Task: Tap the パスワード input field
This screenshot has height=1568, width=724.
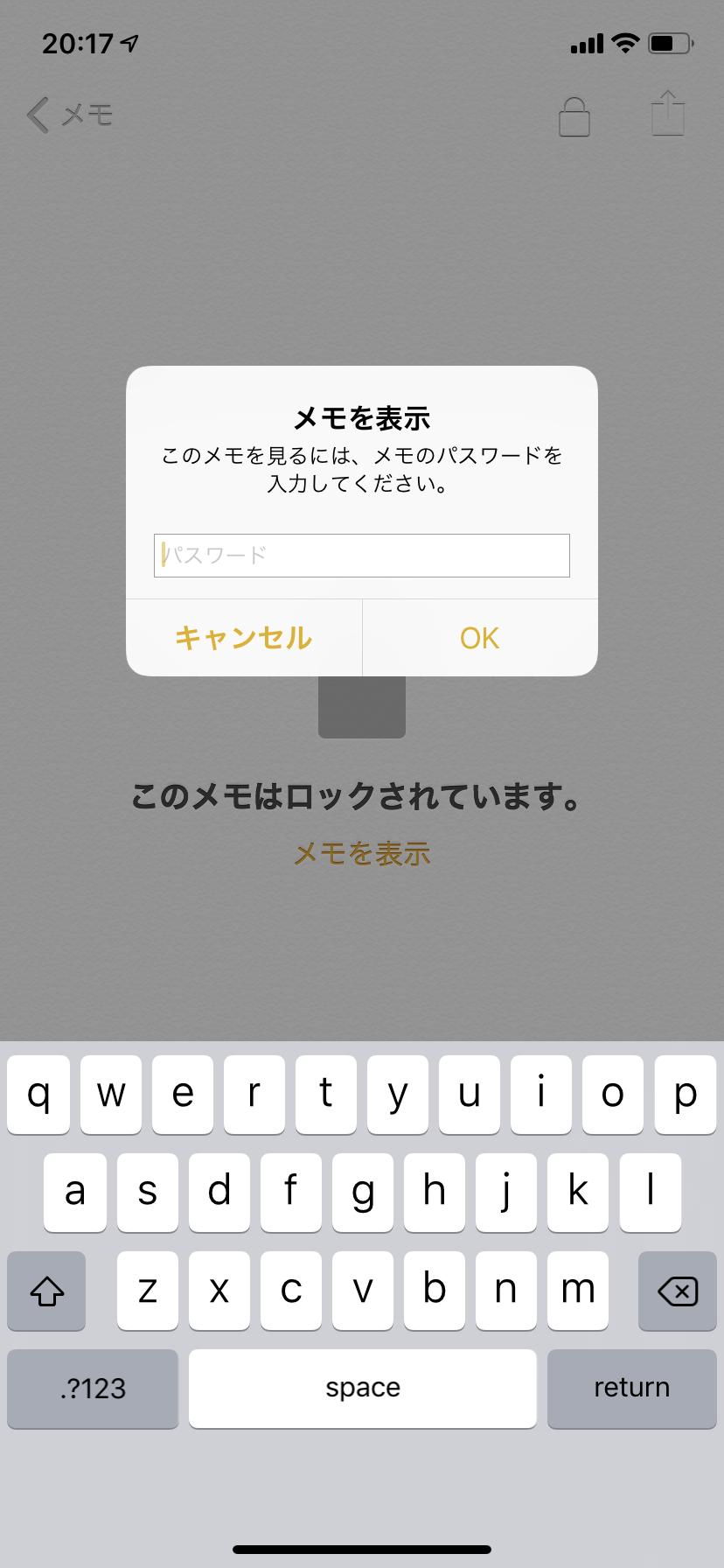Action: 361,556
